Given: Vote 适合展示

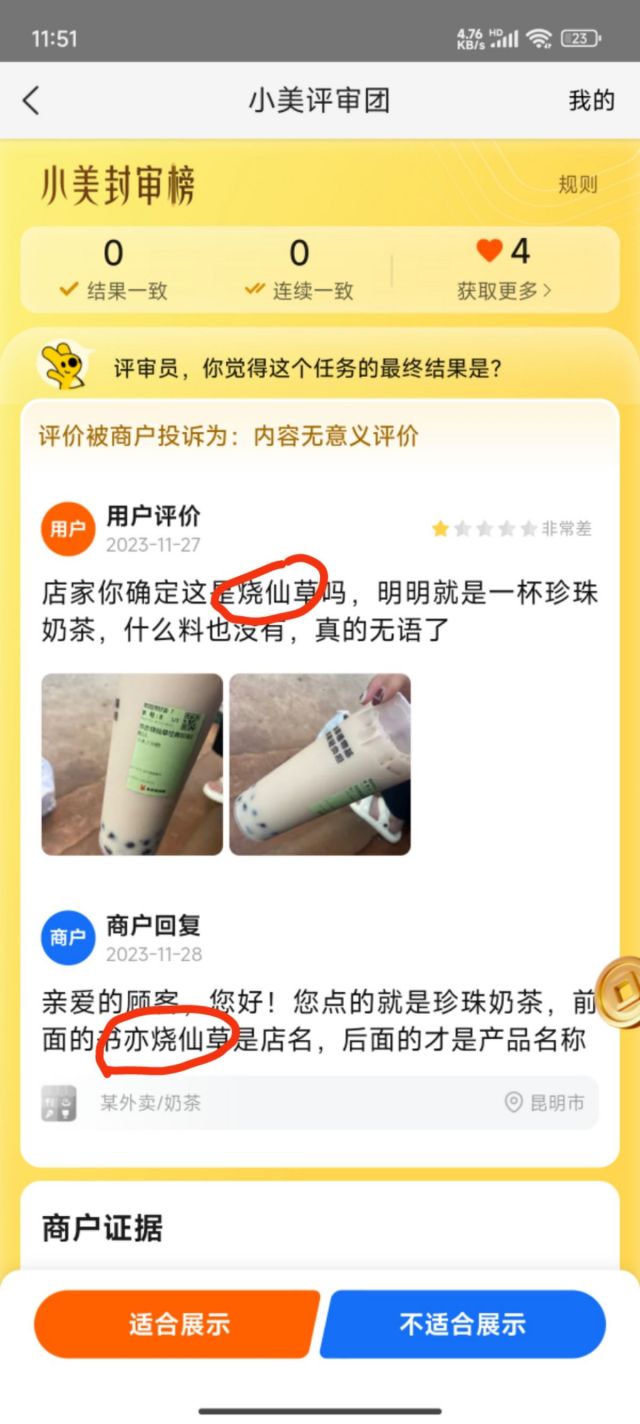Looking at the screenshot, I should (178, 1324).
